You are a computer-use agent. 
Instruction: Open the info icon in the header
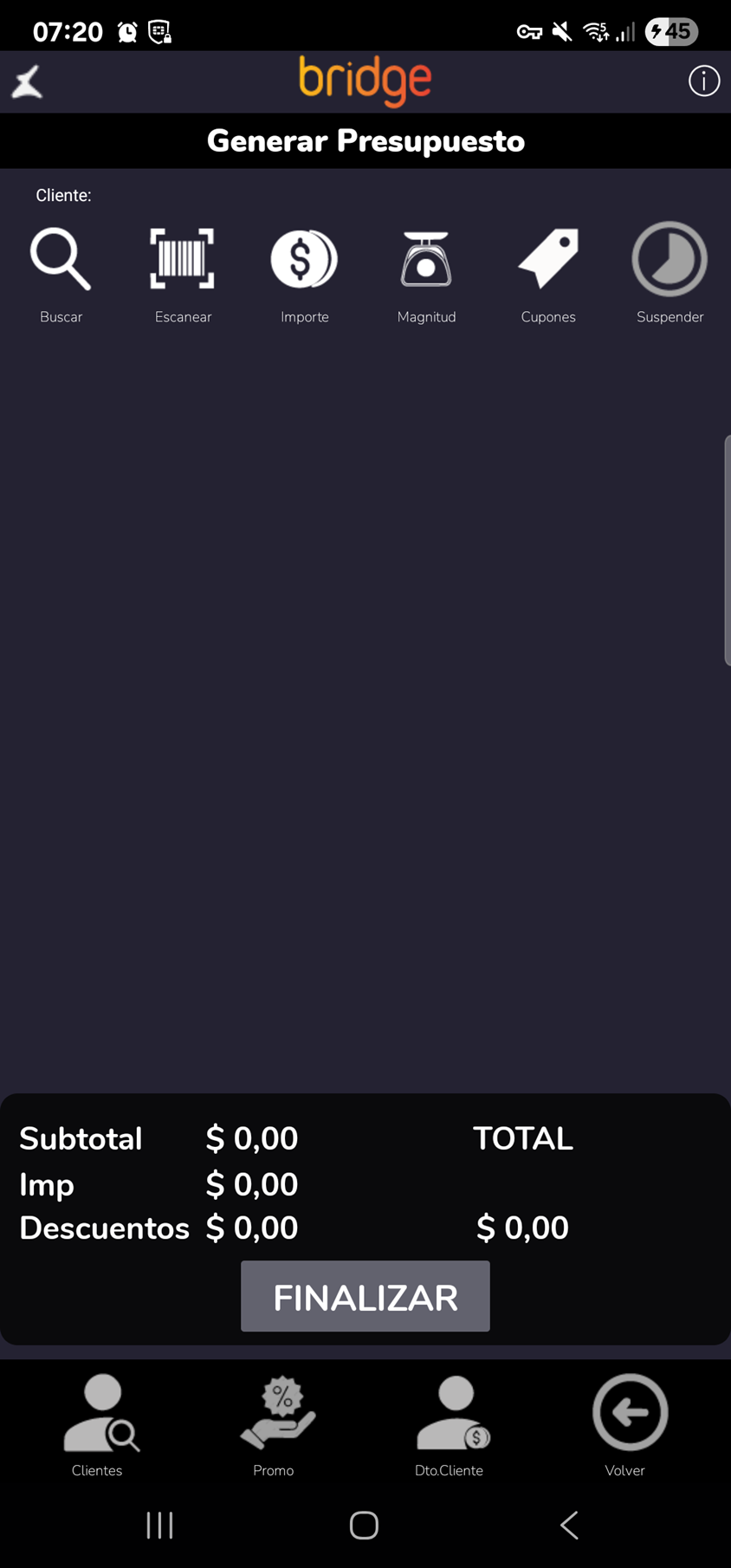(x=703, y=81)
